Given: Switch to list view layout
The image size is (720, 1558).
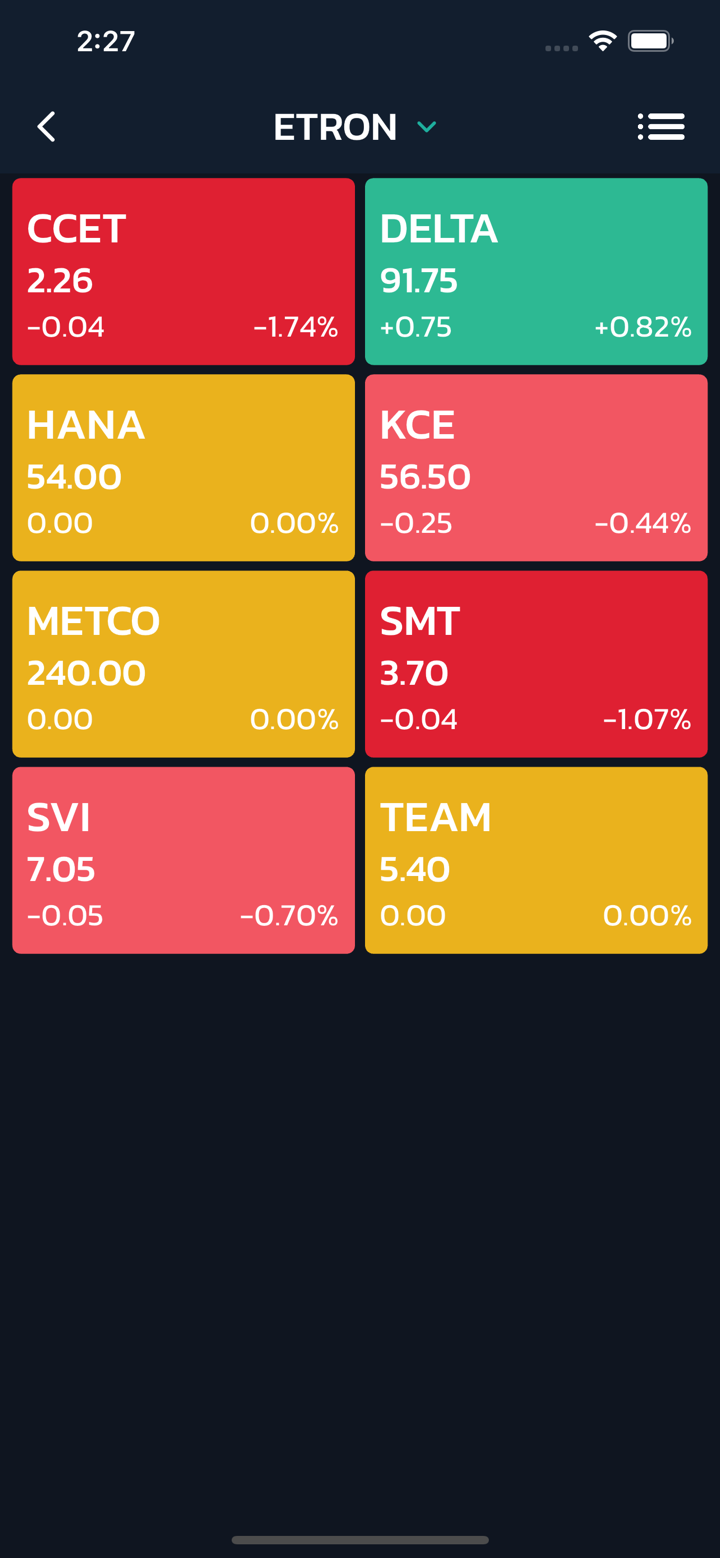Looking at the screenshot, I should [661, 127].
